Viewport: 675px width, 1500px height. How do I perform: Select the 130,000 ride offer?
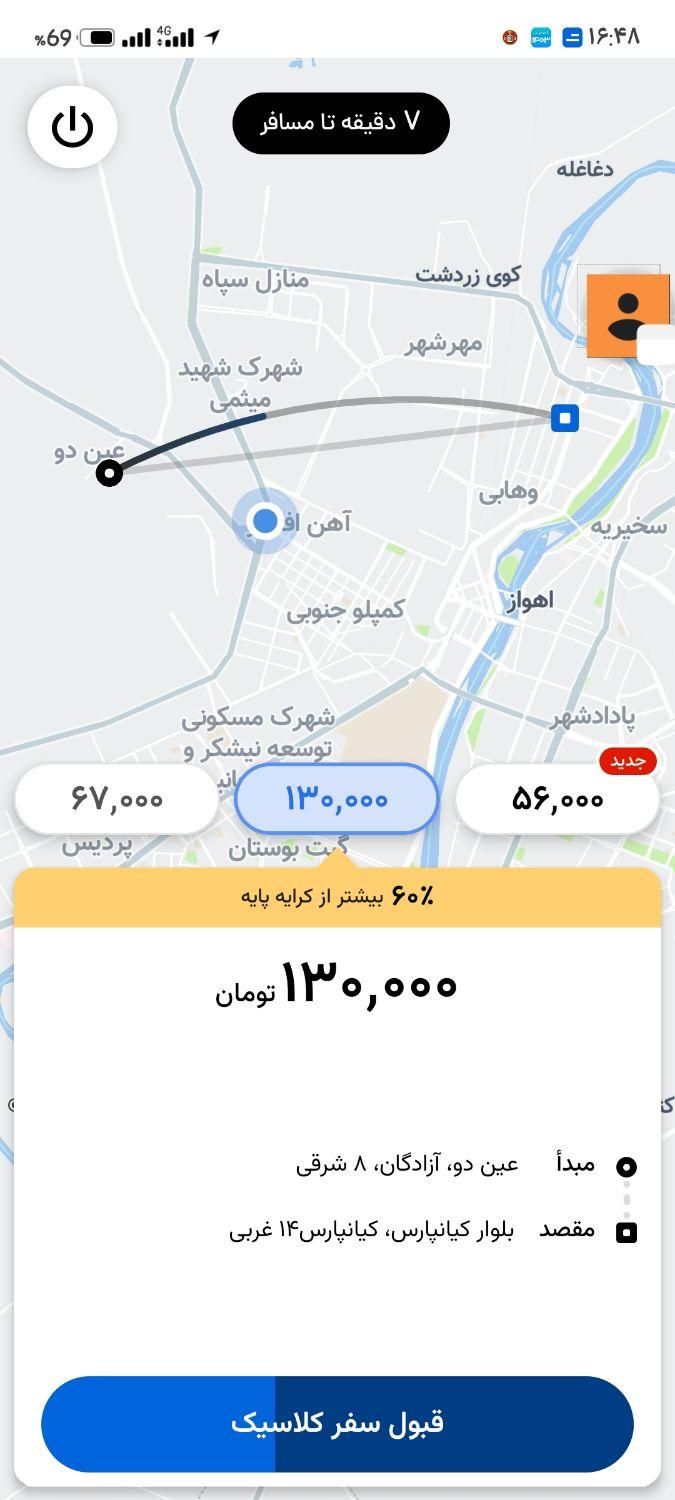[337, 799]
